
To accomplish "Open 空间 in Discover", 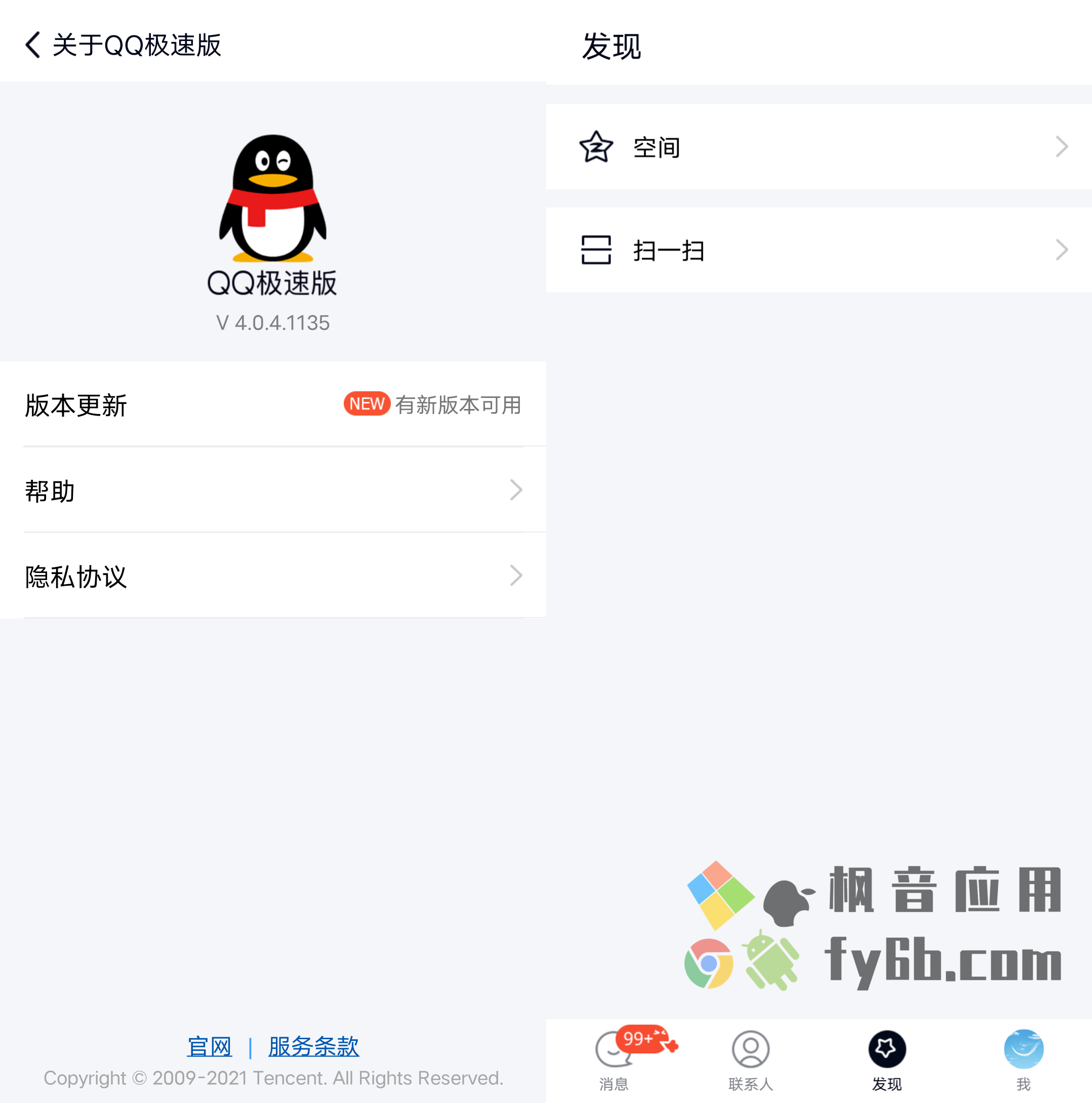I will pos(819,147).
